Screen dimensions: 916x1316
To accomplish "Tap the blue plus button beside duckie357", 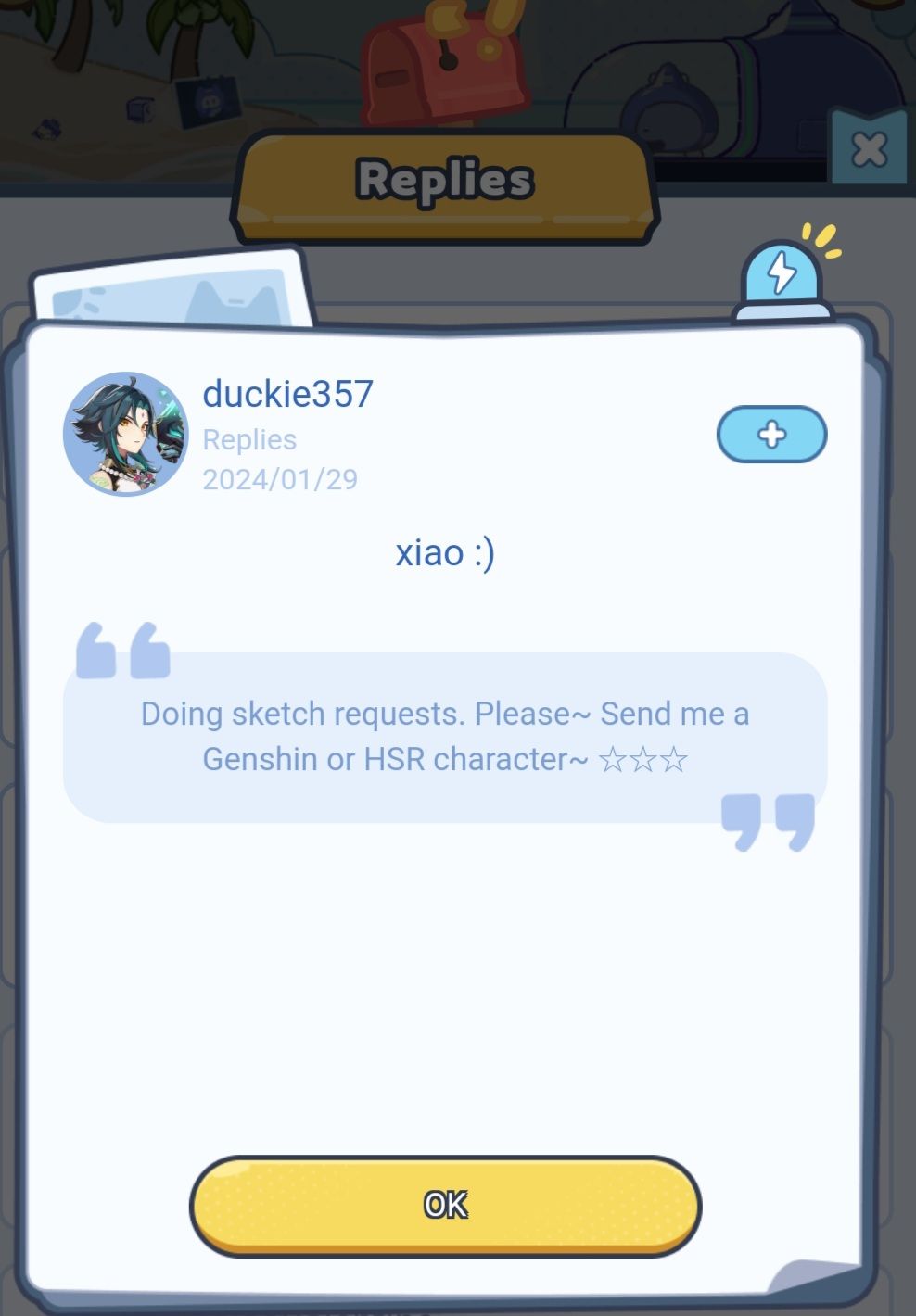I will (x=771, y=434).
